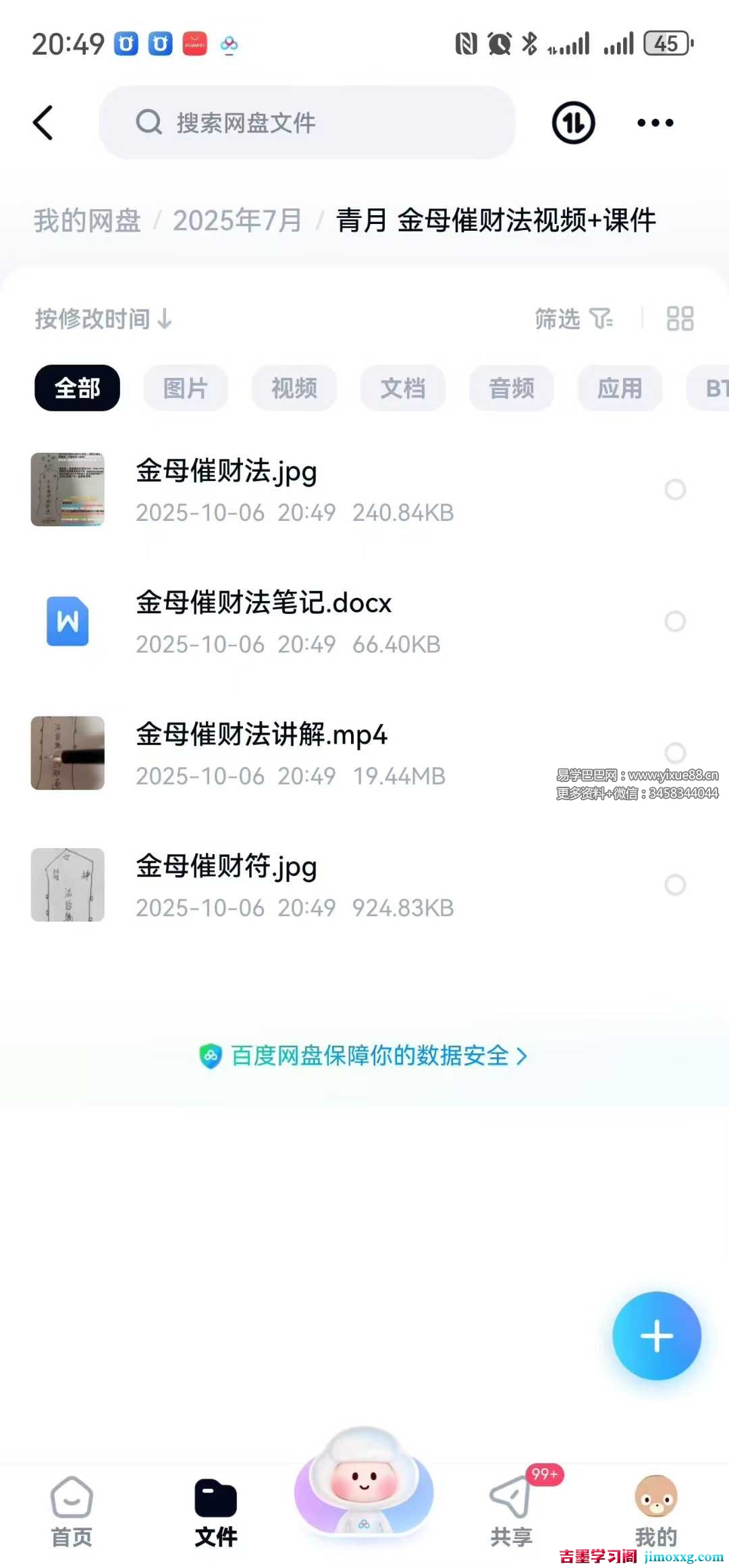Select the 金母催财符.jpg file circle
This screenshot has width=729, height=1568.
tap(675, 885)
